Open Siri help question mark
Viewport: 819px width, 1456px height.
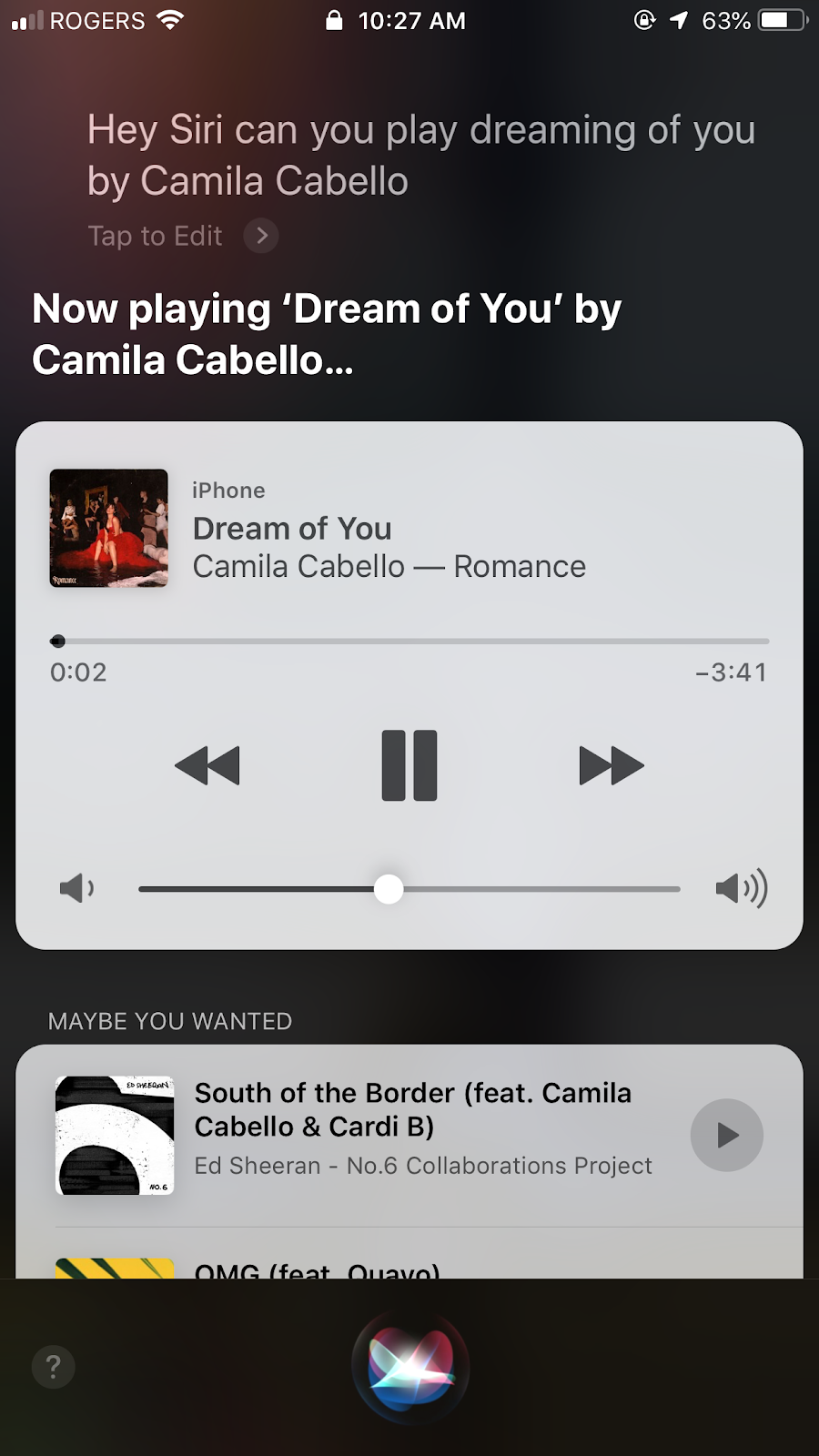pyautogui.click(x=54, y=1366)
